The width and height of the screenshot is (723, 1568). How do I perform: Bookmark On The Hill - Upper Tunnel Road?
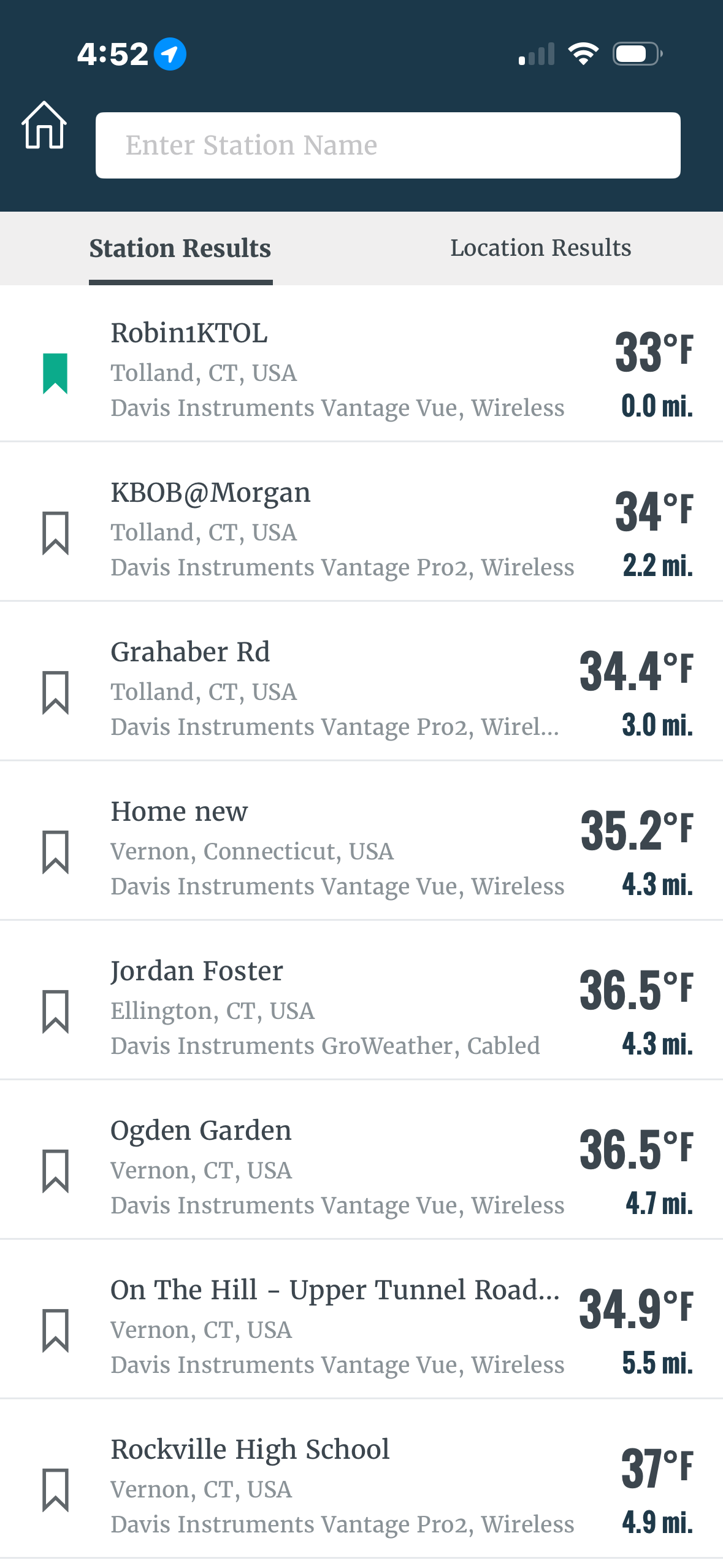click(55, 1331)
